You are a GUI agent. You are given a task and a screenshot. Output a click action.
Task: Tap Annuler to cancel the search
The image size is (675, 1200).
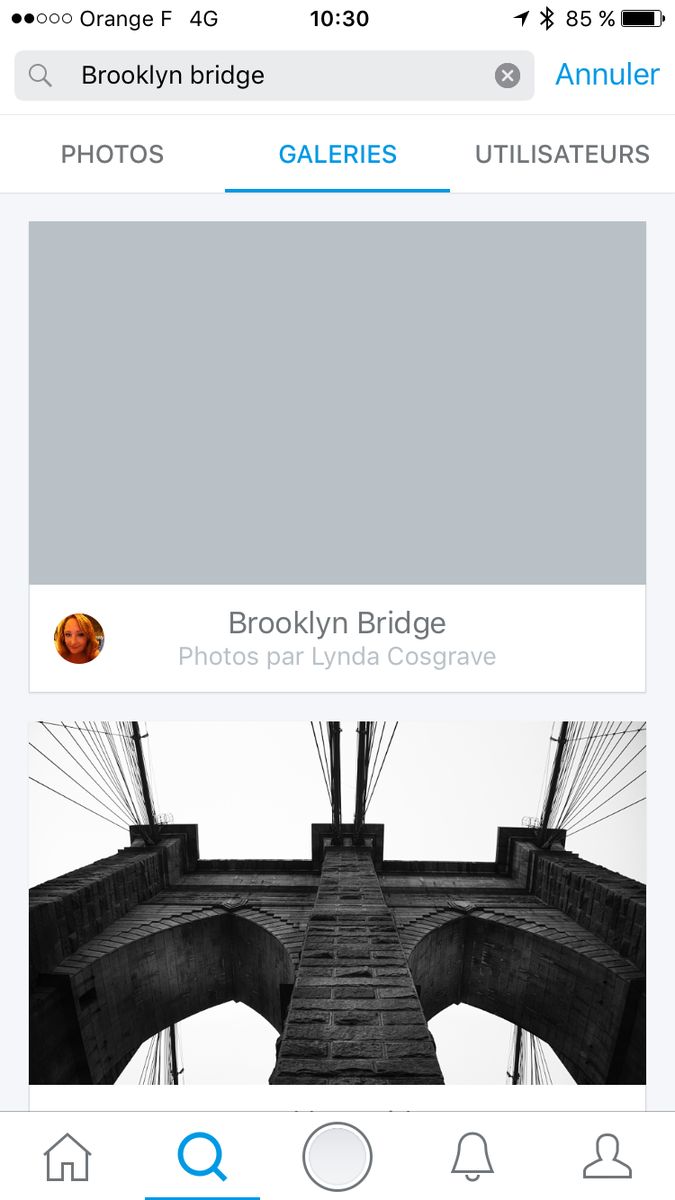(x=607, y=75)
